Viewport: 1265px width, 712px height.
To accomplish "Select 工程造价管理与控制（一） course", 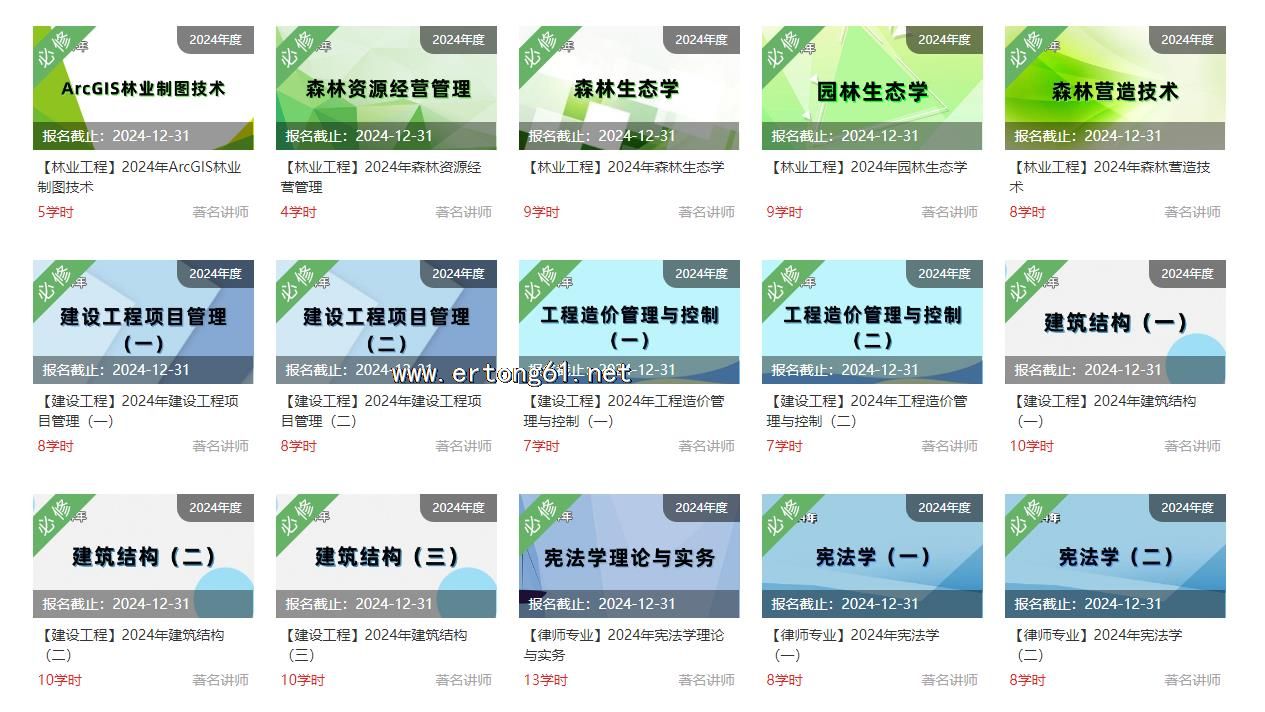I will coord(629,323).
